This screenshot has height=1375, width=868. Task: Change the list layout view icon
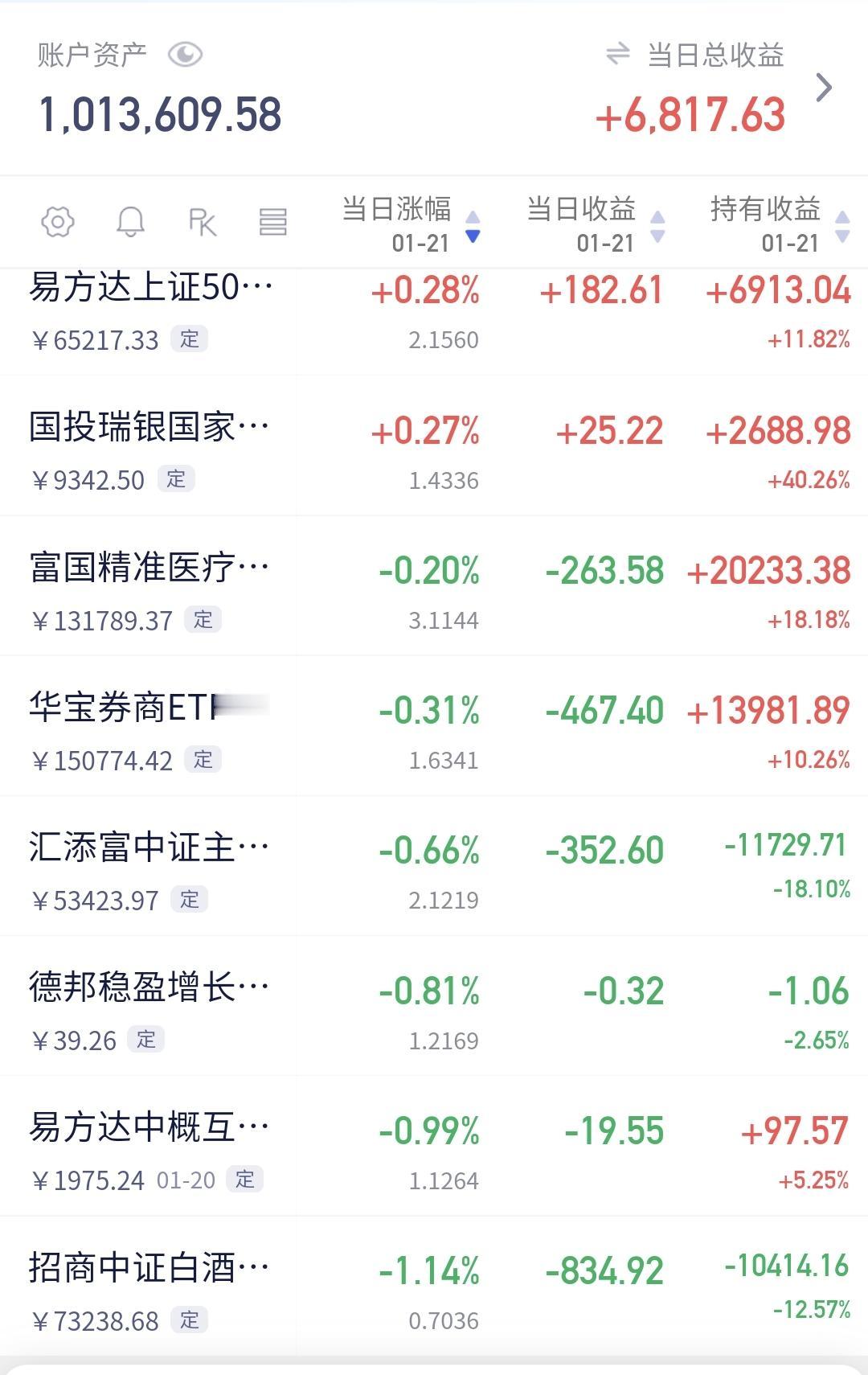(273, 222)
